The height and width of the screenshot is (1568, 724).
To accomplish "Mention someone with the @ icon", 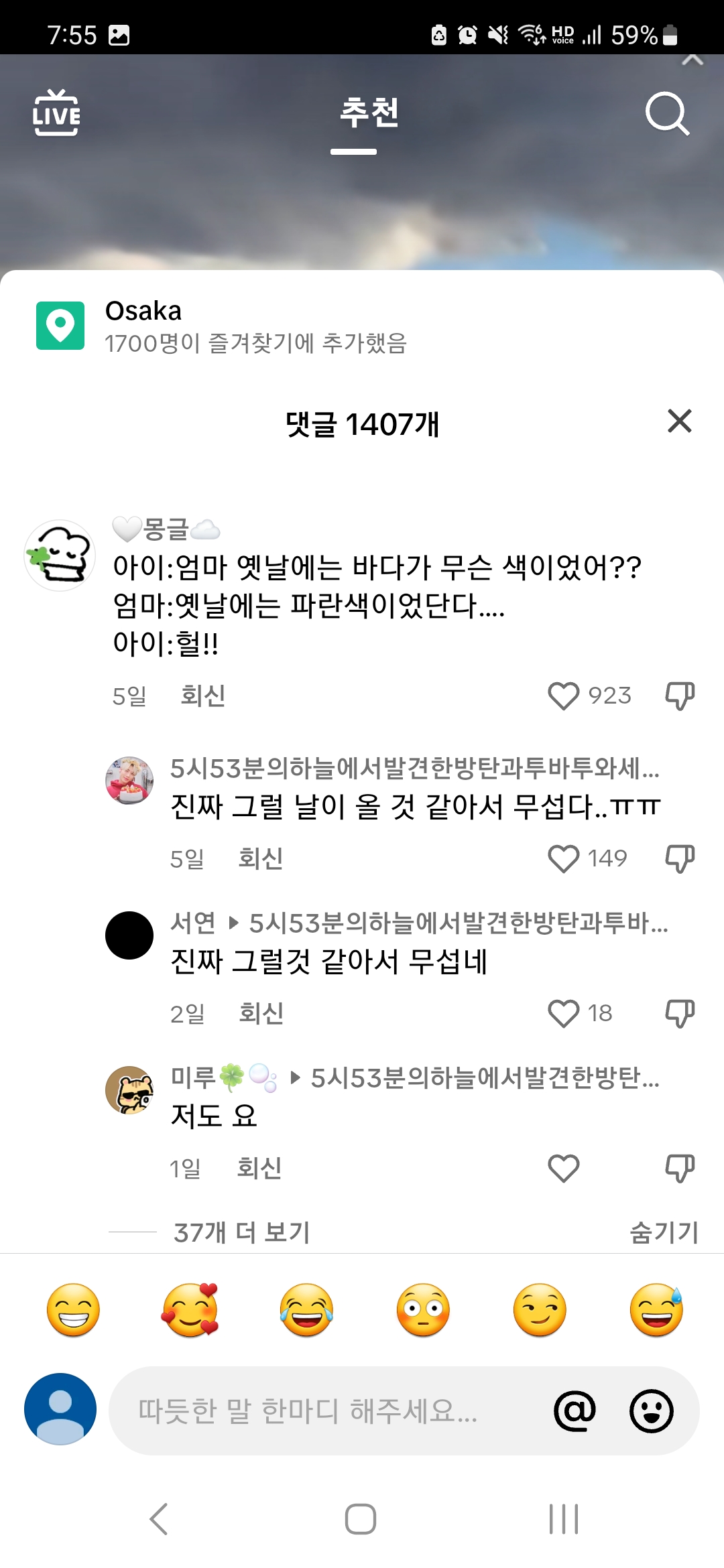I will pos(575,1411).
